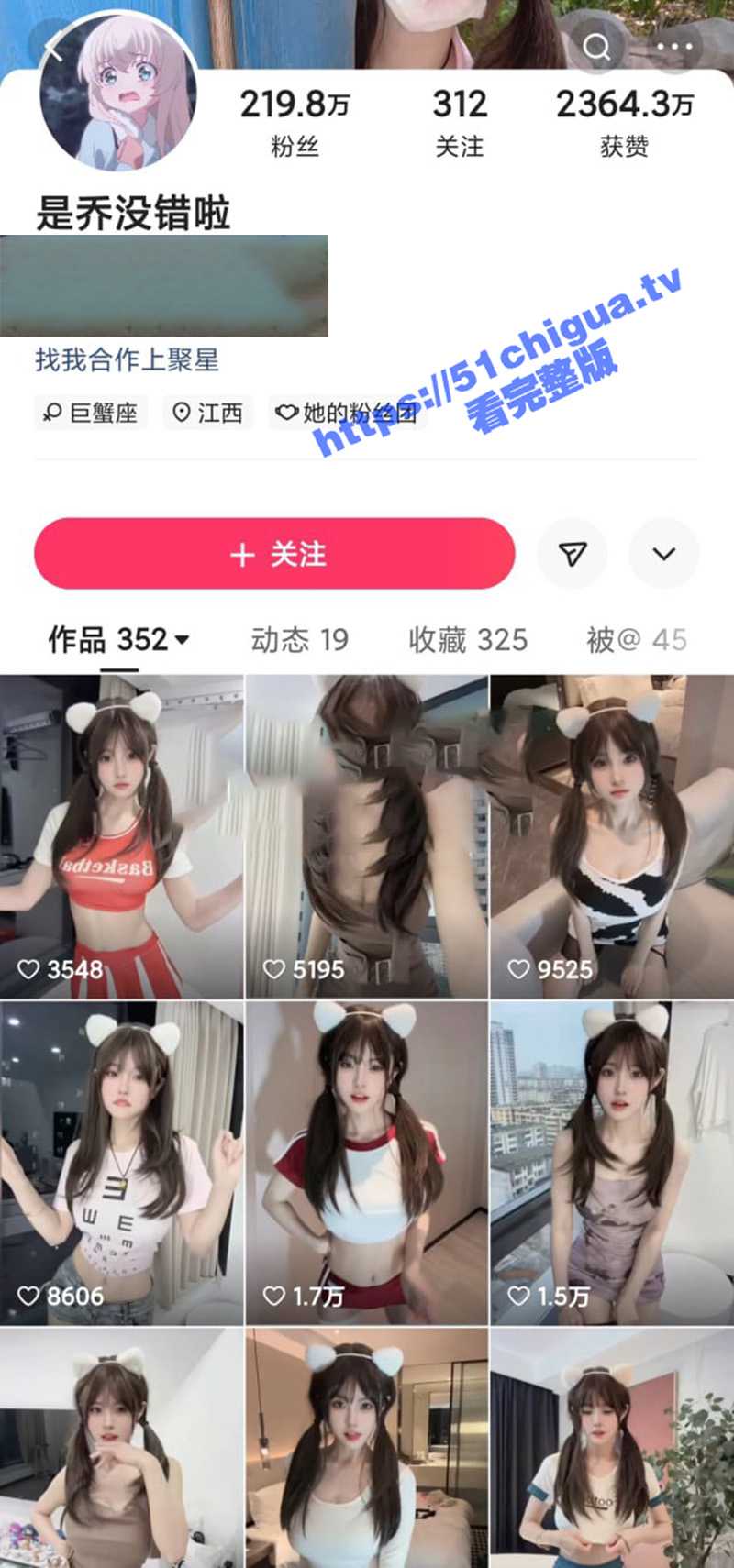
Task: Expand the chevron next to the follow button
Action: [x=664, y=554]
